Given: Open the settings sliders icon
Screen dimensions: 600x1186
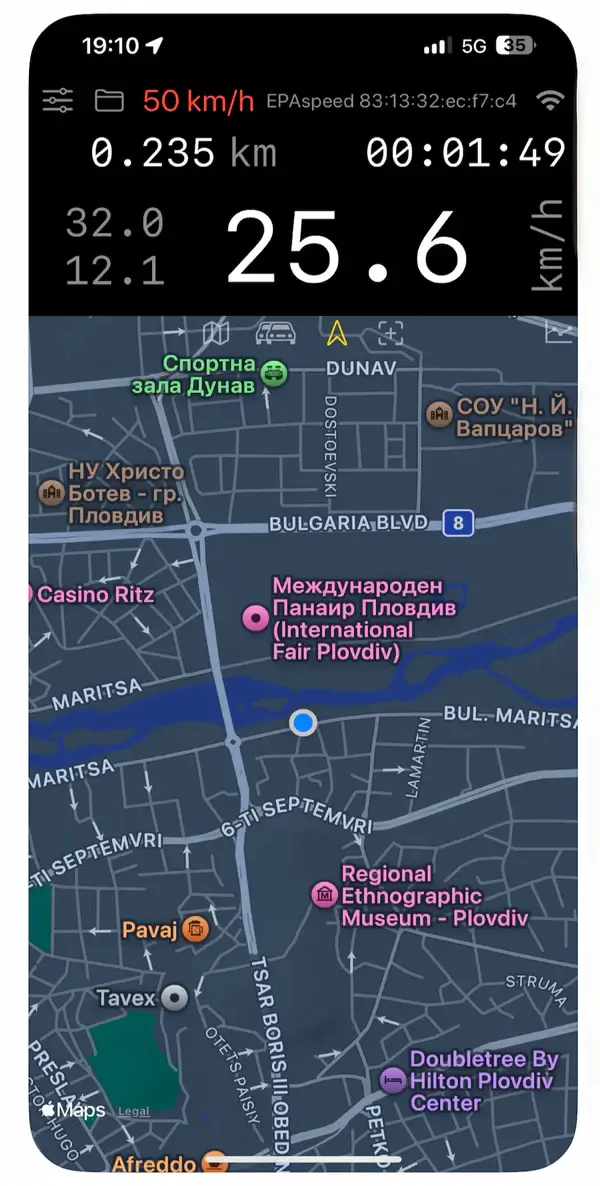Looking at the screenshot, I should click(57, 100).
